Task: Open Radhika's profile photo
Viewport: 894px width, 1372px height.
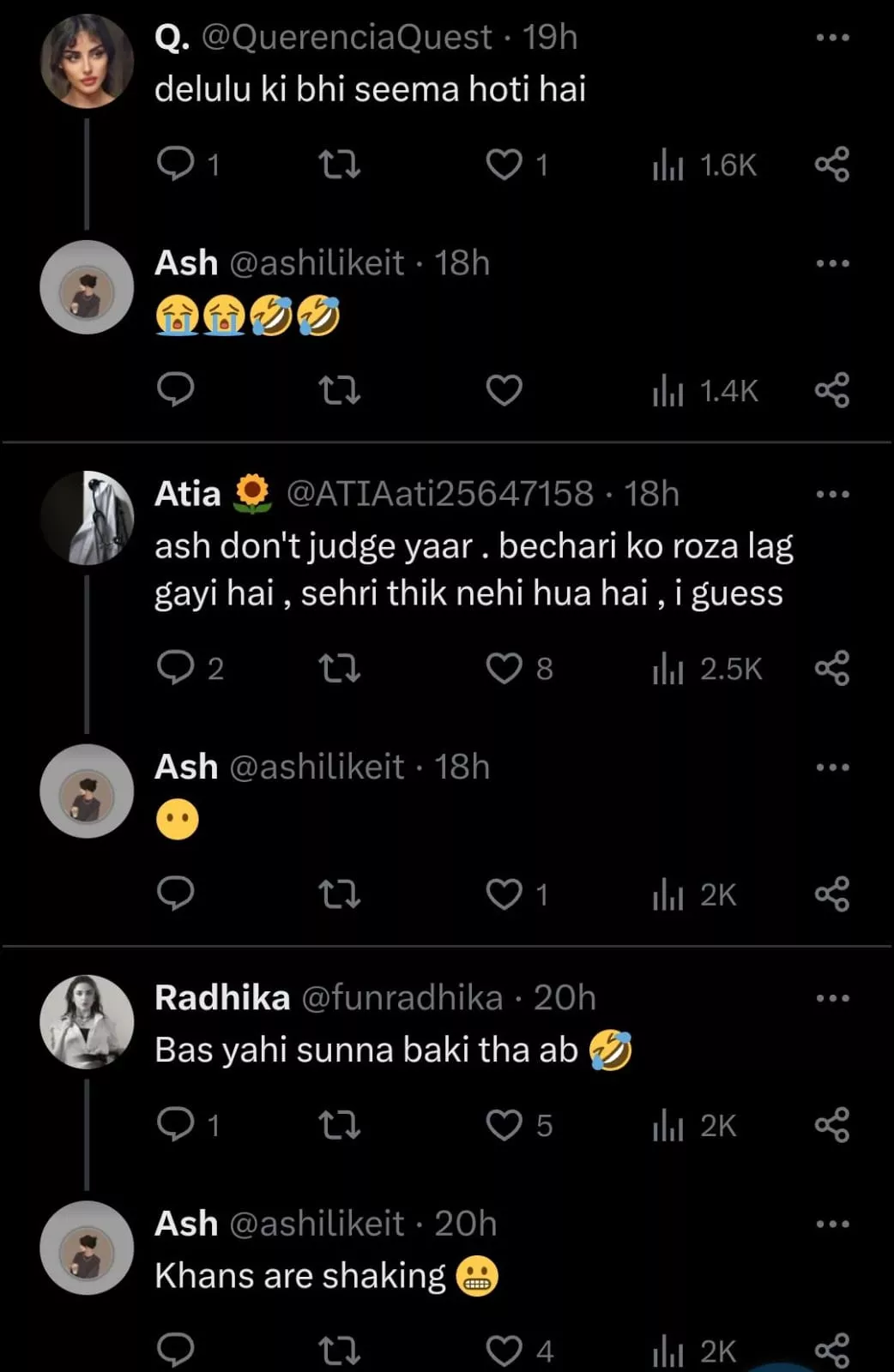Action: 87,1021
